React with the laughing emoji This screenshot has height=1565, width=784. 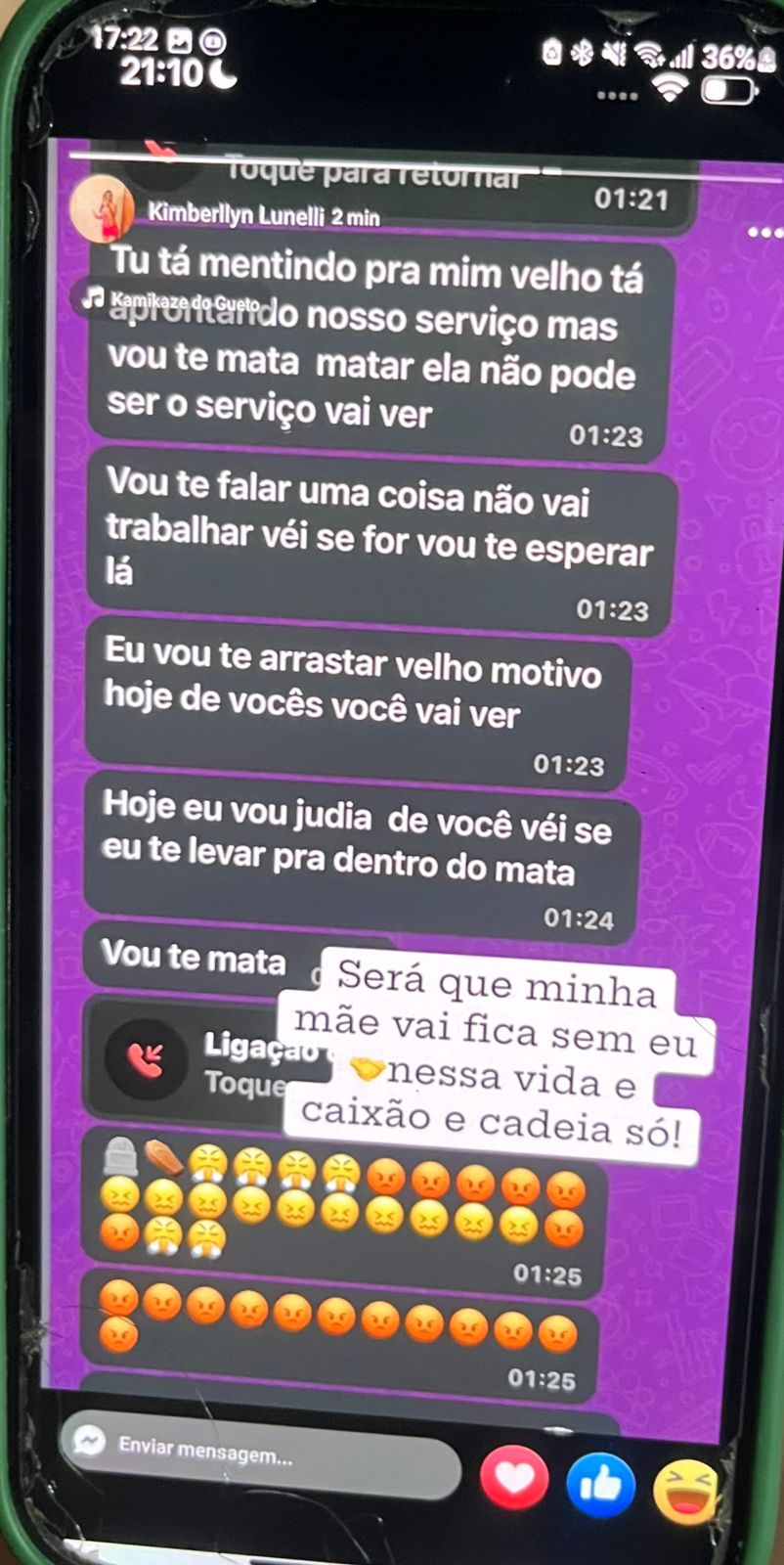pyautogui.click(x=688, y=1491)
